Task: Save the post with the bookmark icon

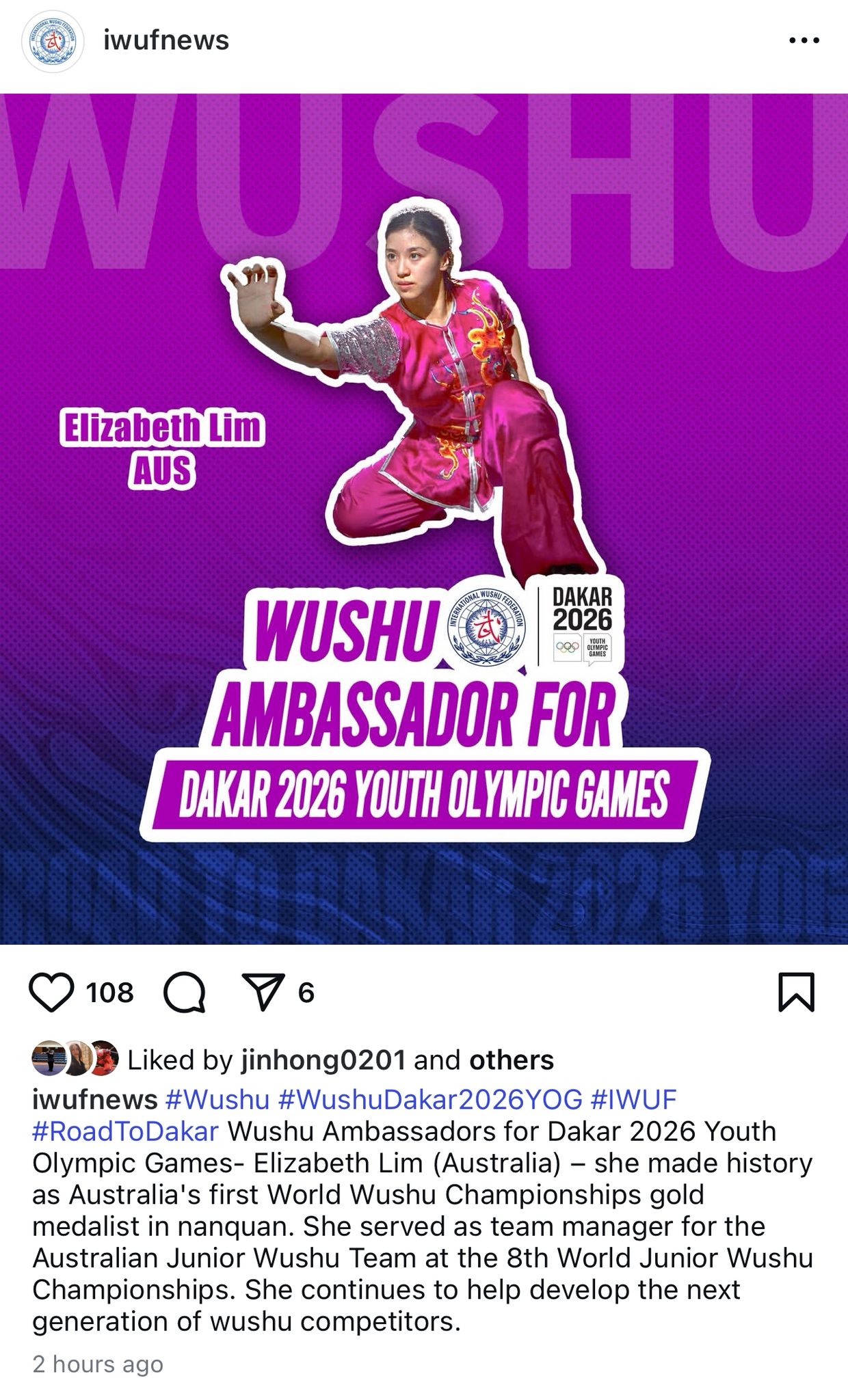Action: click(x=797, y=992)
